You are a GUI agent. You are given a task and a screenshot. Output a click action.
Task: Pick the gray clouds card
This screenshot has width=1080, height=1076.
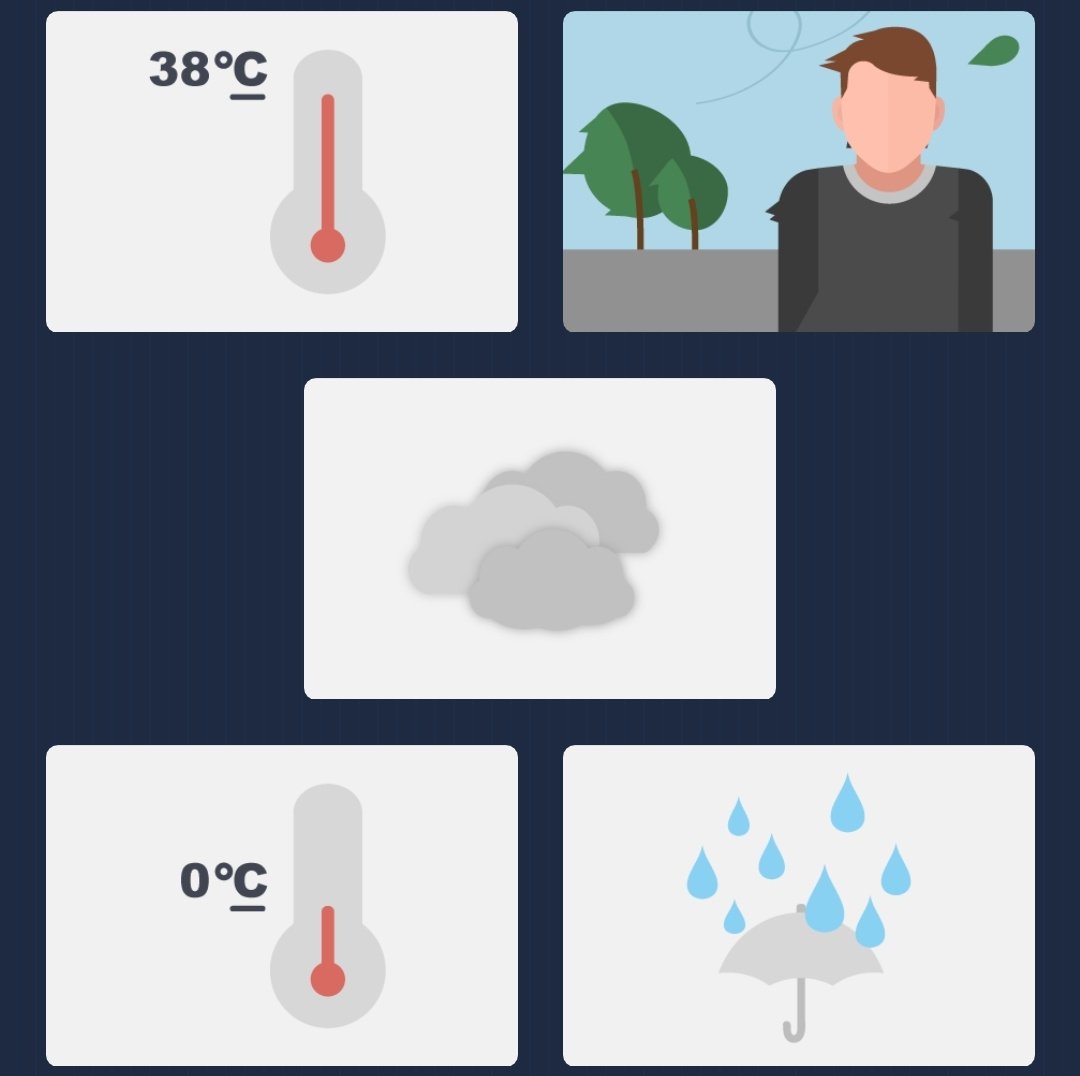(x=539, y=538)
